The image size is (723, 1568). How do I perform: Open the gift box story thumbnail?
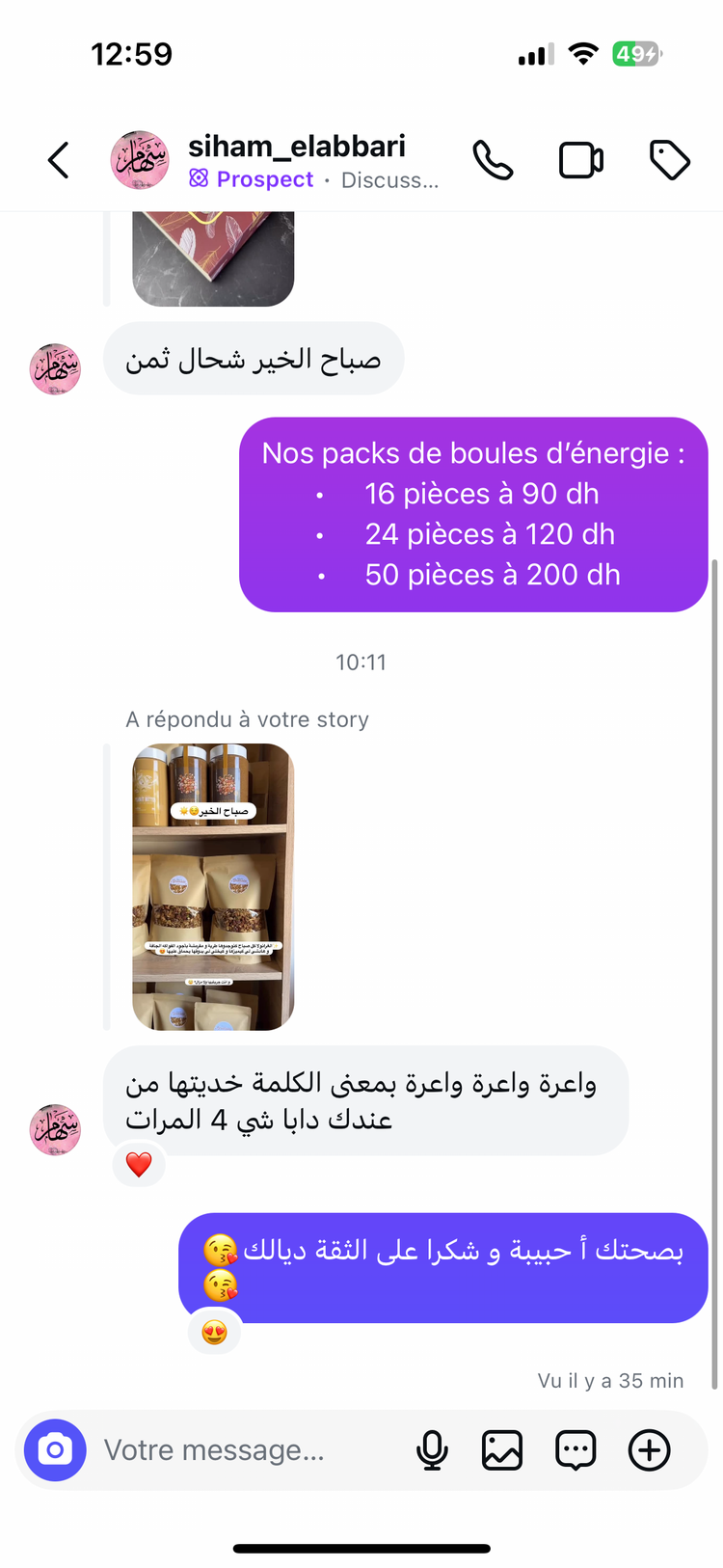[x=213, y=258]
